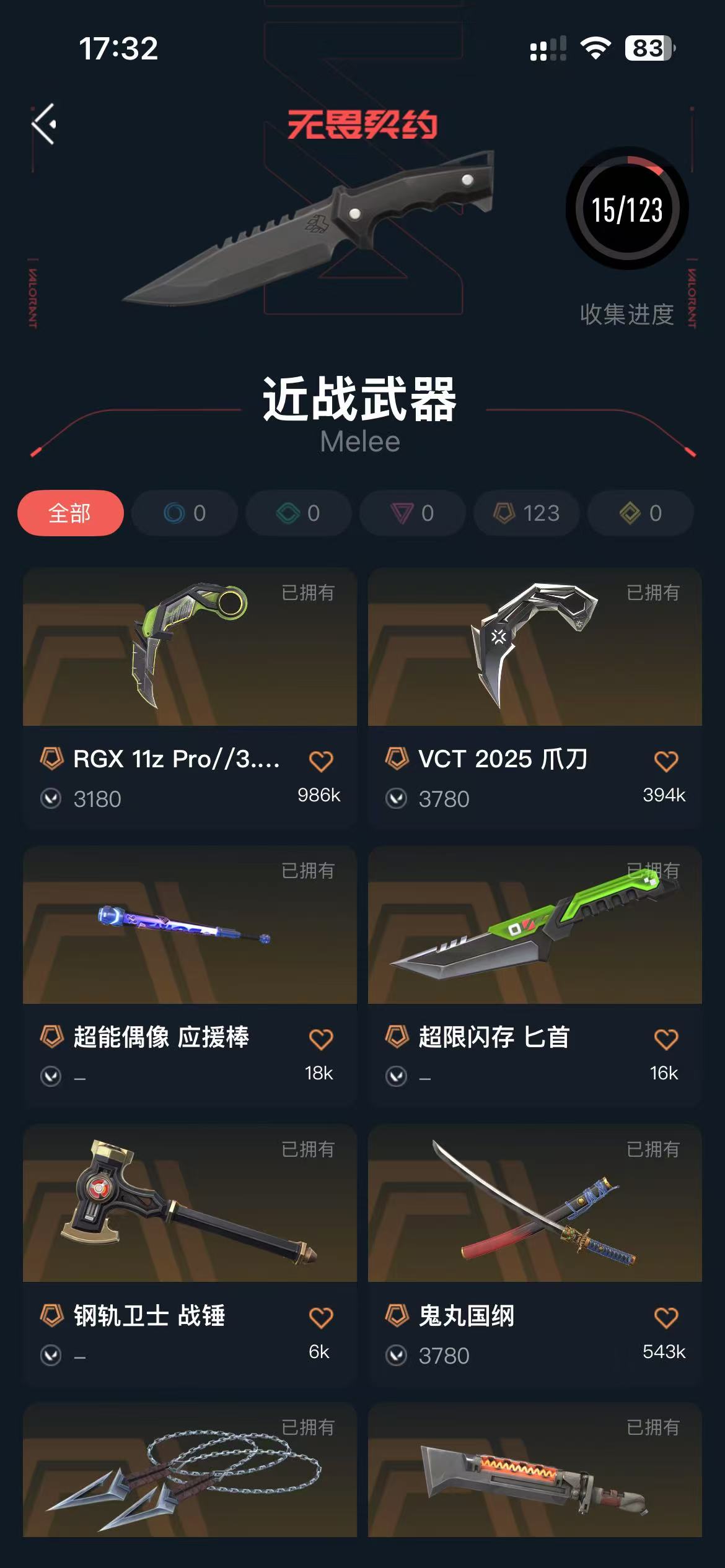Screen dimensions: 725x1568
Task: Open the 鬼丸国纲 katana card
Action: [x=535, y=1203]
